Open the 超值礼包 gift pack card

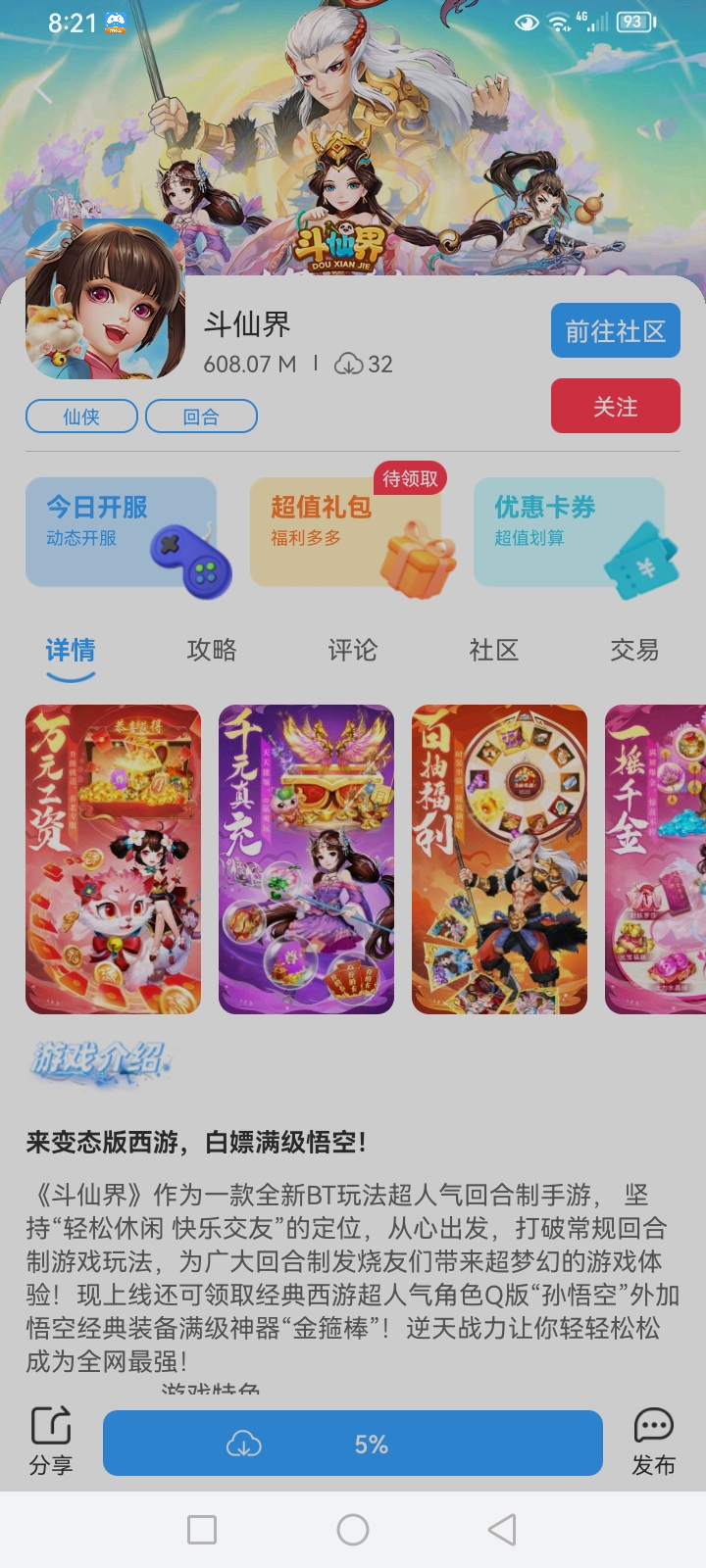[x=345, y=532]
